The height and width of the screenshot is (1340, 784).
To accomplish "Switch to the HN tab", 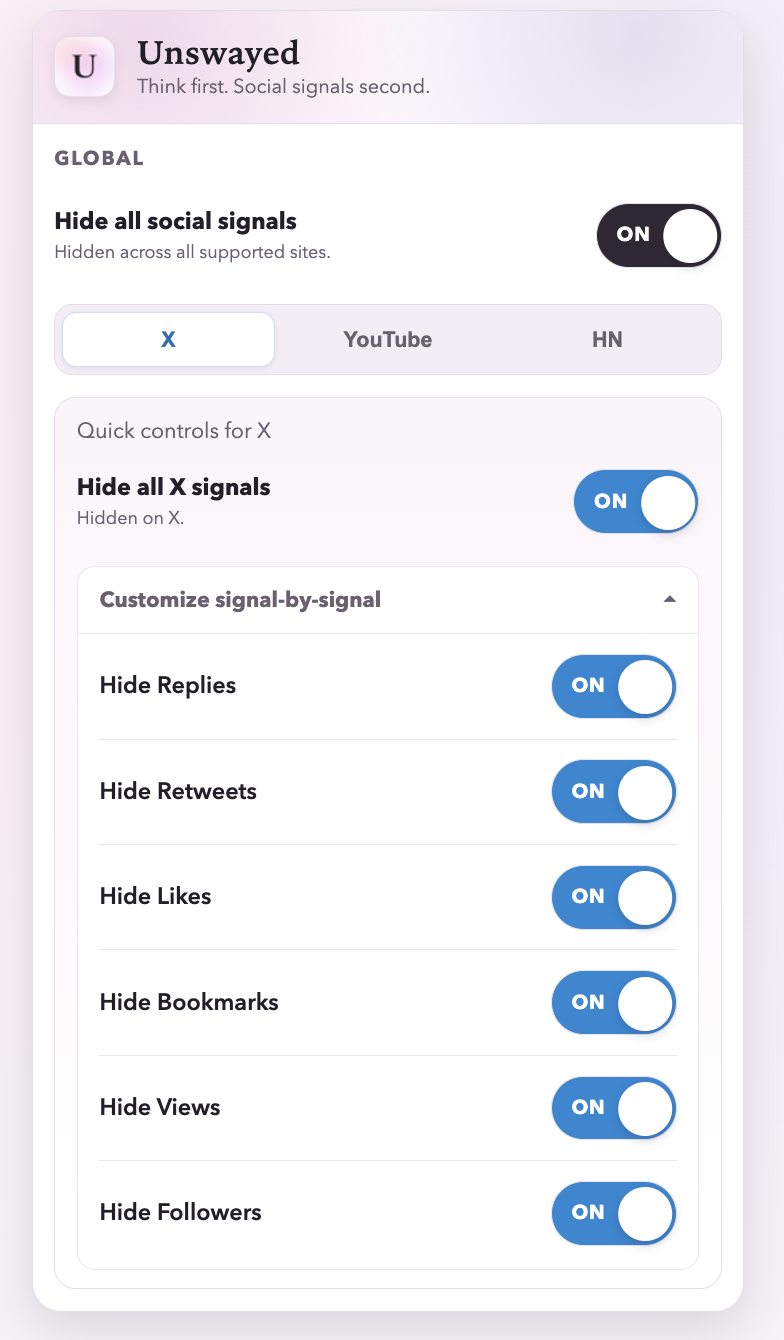I will click(x=607, y=340).
